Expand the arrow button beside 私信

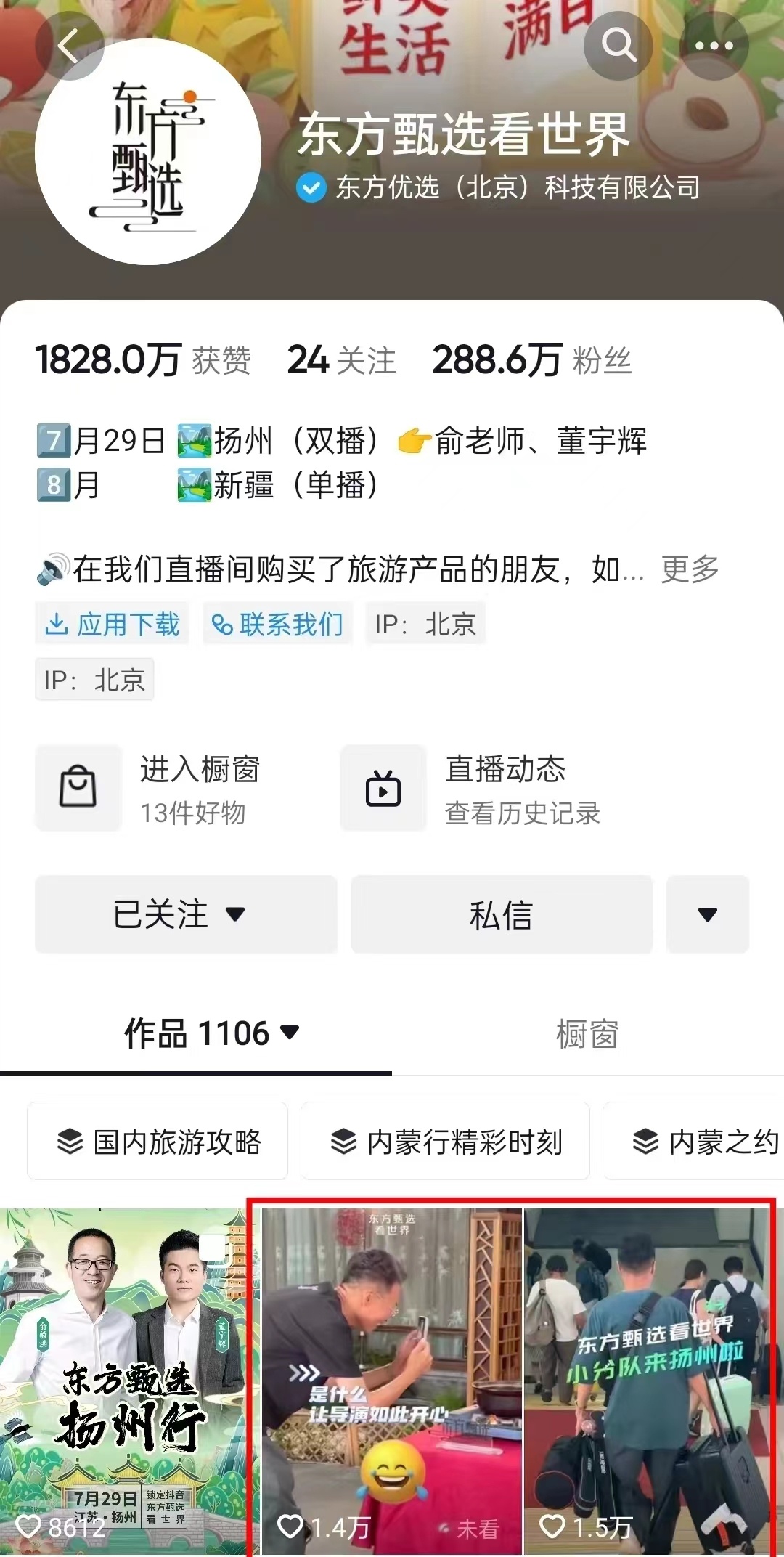tap(707, 914)
